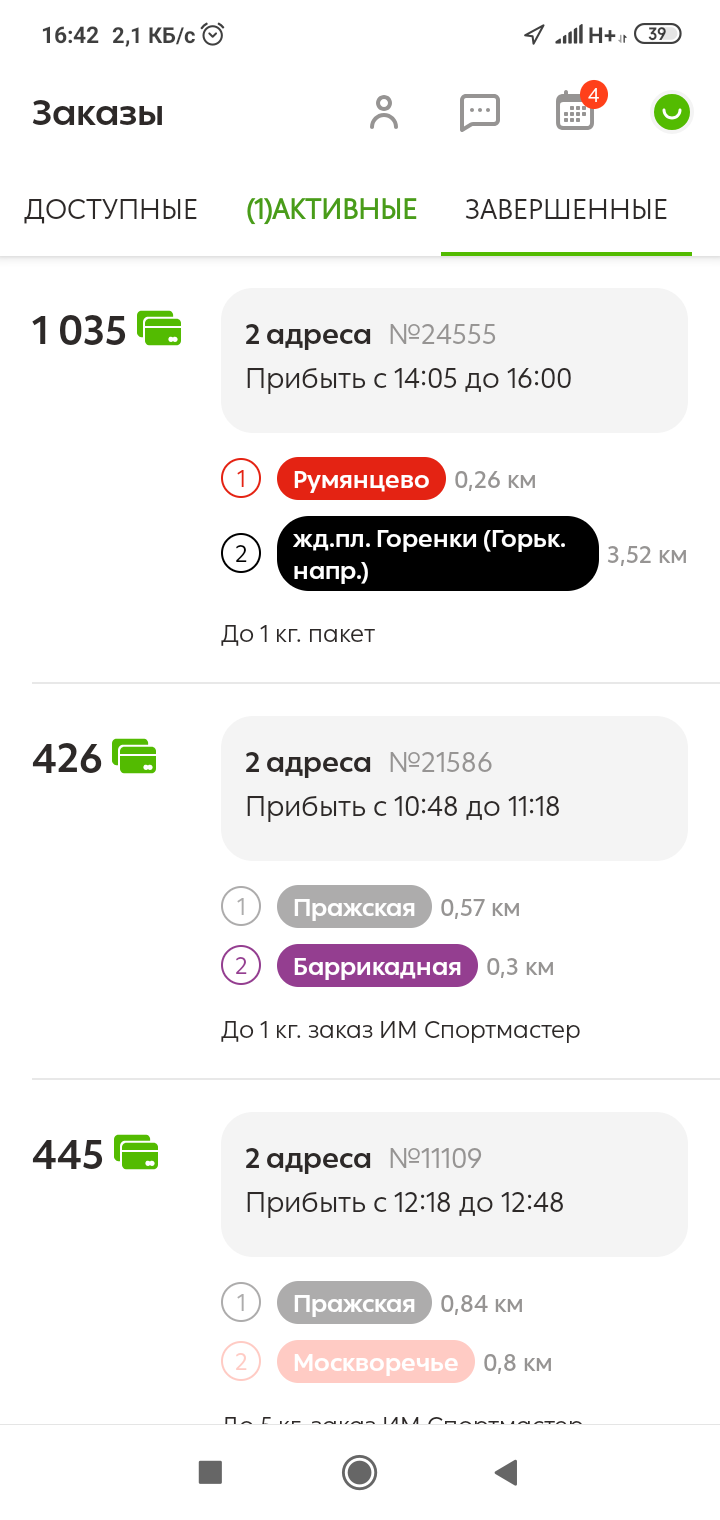Switch to the АКТИВНЫЕ tab
Image resolution: width=720 pixels, height=1520 pixels.
[x=331, y=210]
